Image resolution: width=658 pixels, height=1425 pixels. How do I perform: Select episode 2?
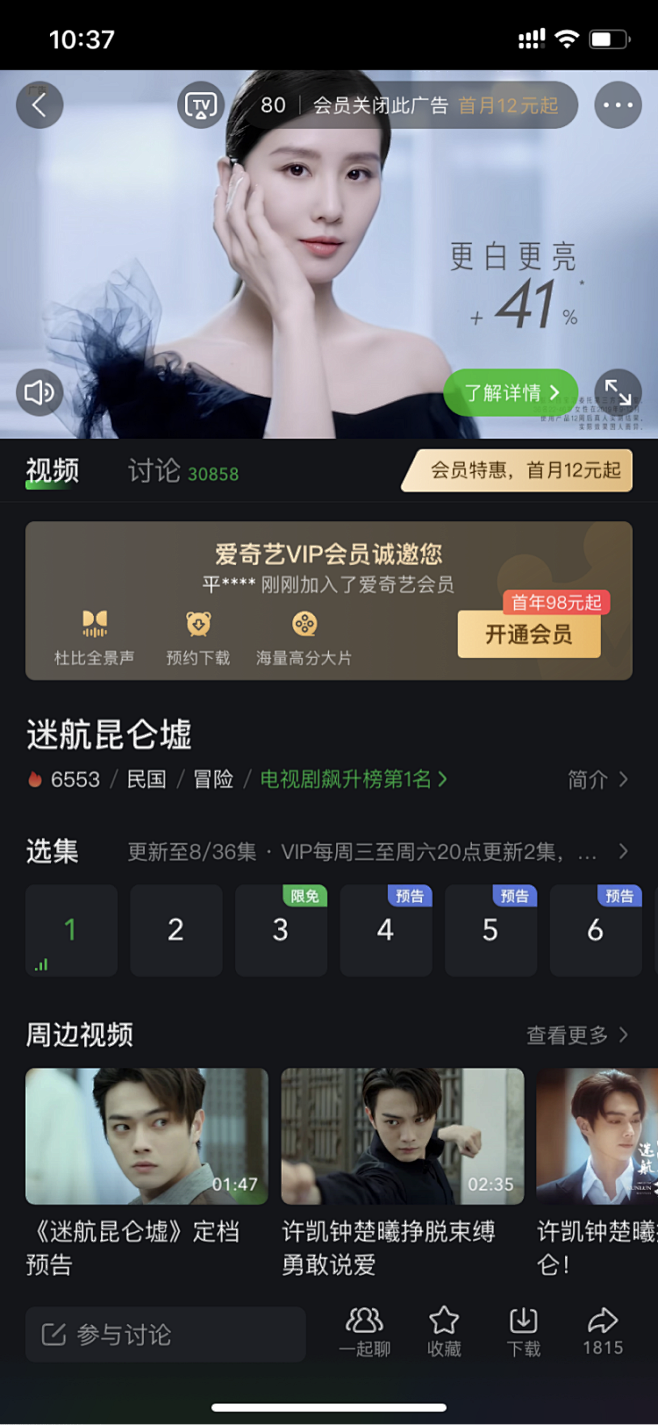(x=176, y=930)
